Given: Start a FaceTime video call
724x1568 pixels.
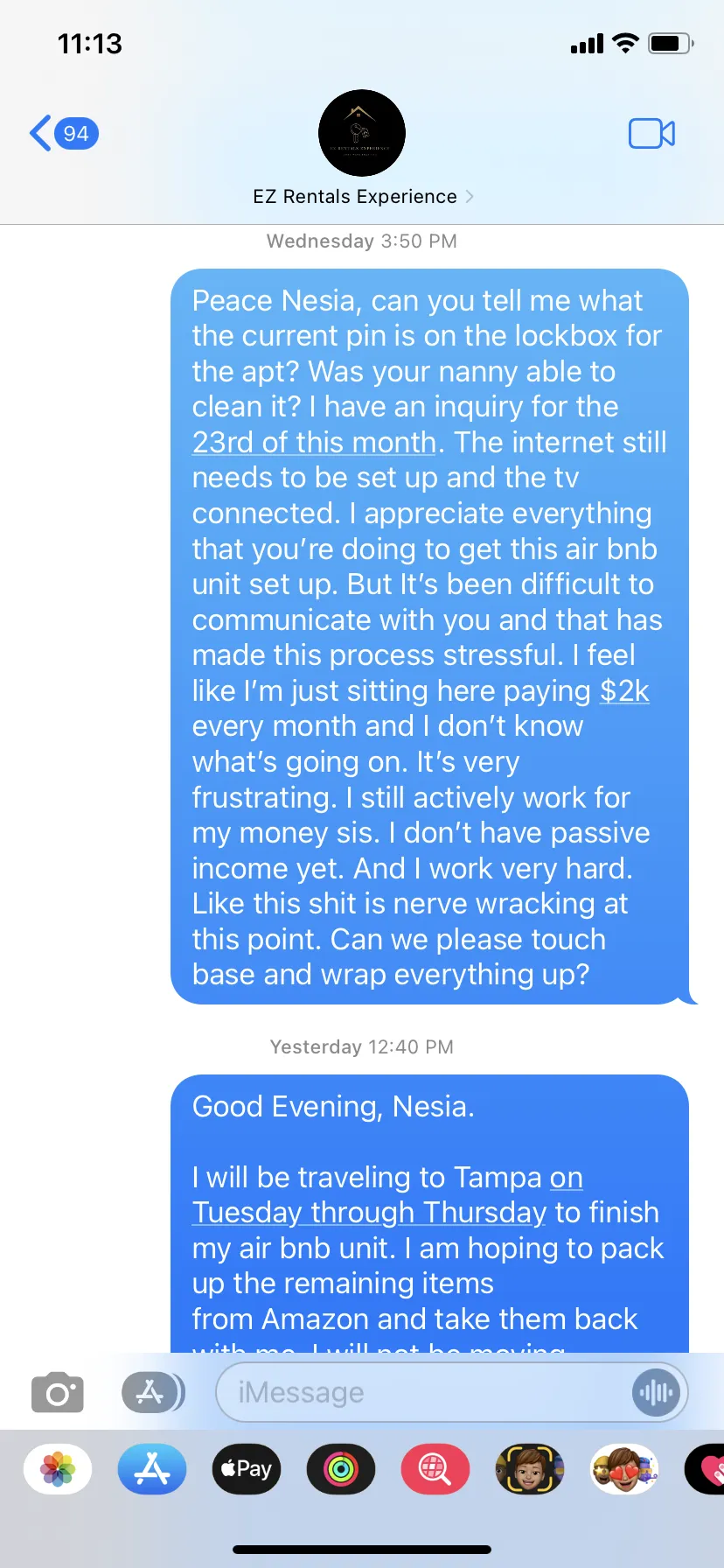Looking at the screenshot, I should coord(651,134).
